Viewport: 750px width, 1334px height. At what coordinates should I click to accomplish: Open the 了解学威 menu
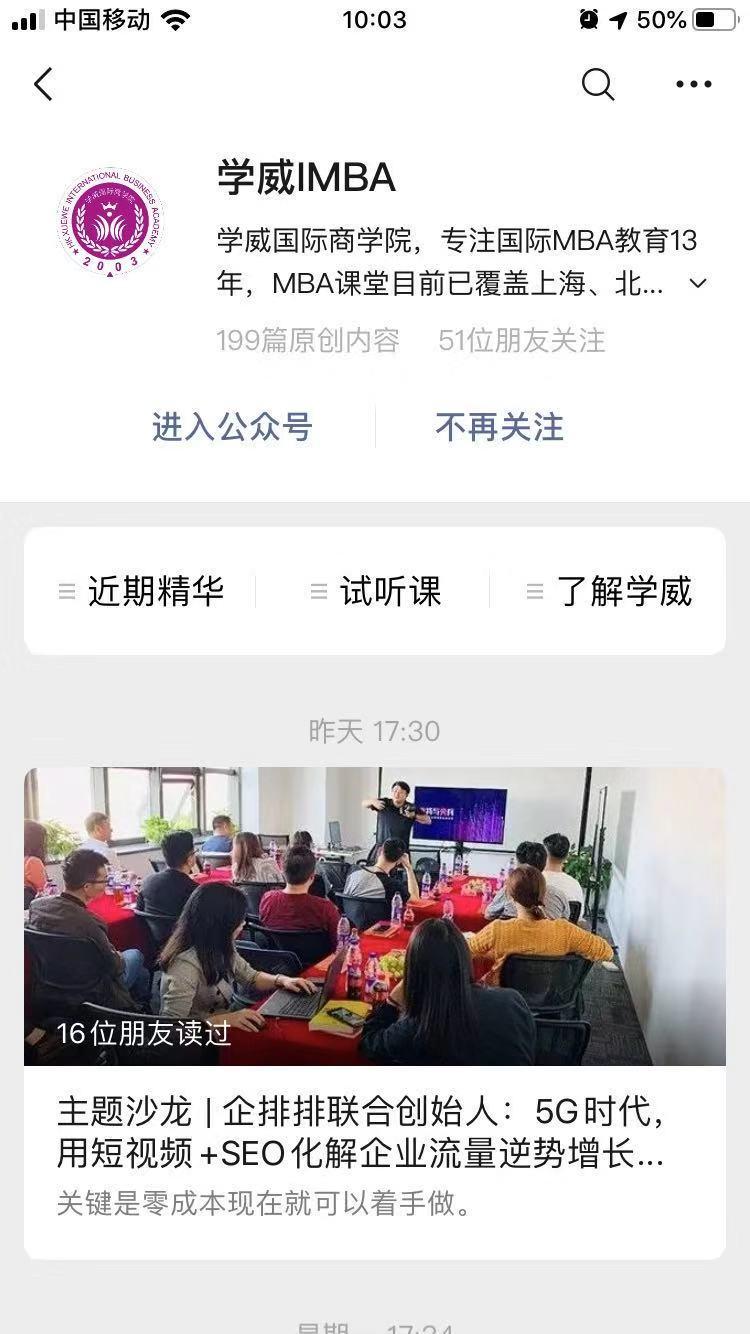click(x=609, y=591)
